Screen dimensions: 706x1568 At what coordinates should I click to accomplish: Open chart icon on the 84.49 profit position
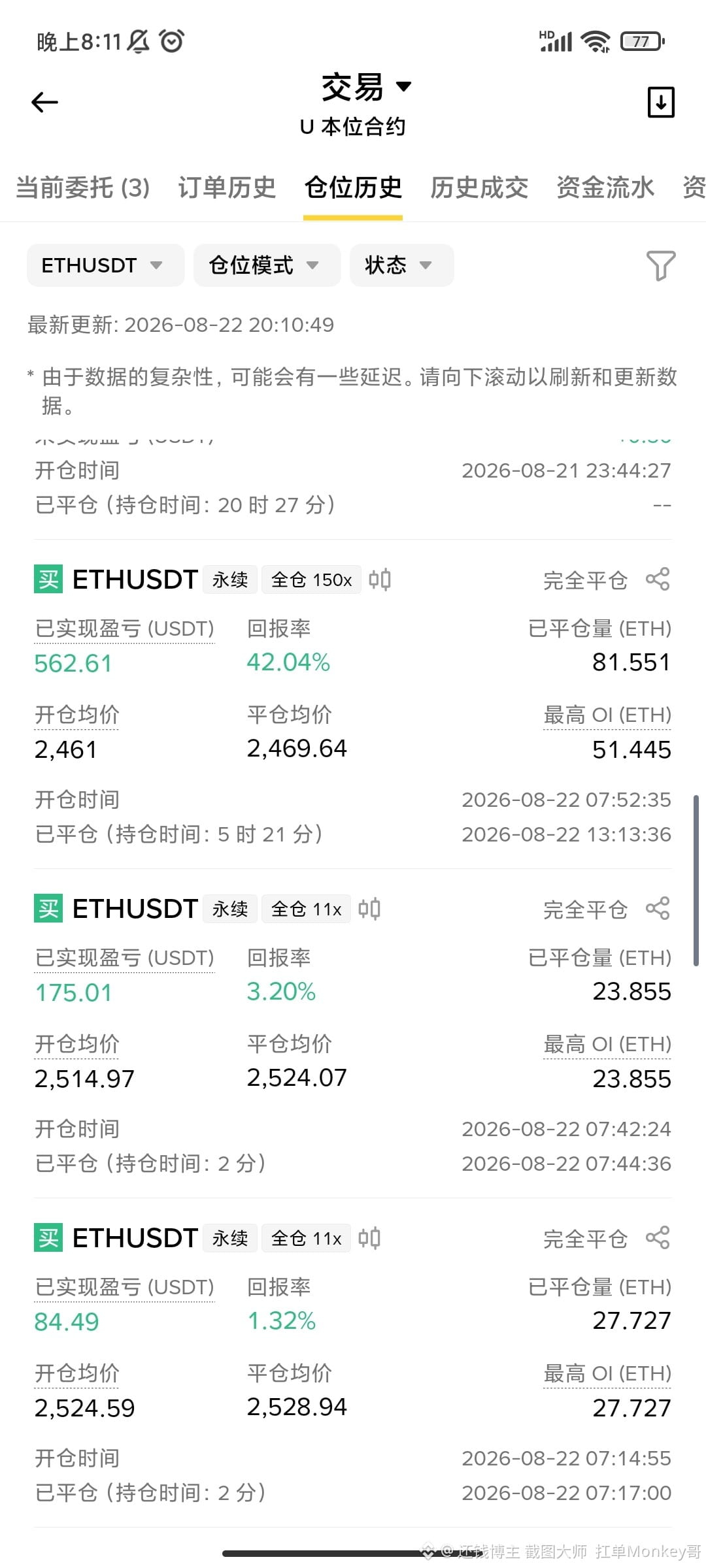tap(369, 1238)
